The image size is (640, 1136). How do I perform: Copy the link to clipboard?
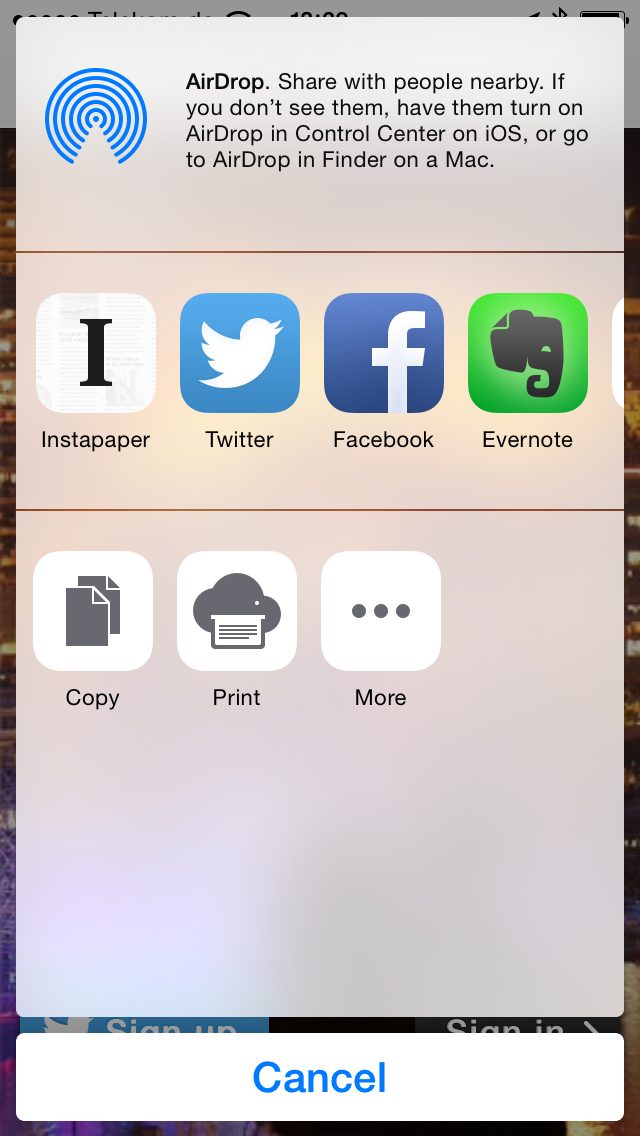click(93, 611)
